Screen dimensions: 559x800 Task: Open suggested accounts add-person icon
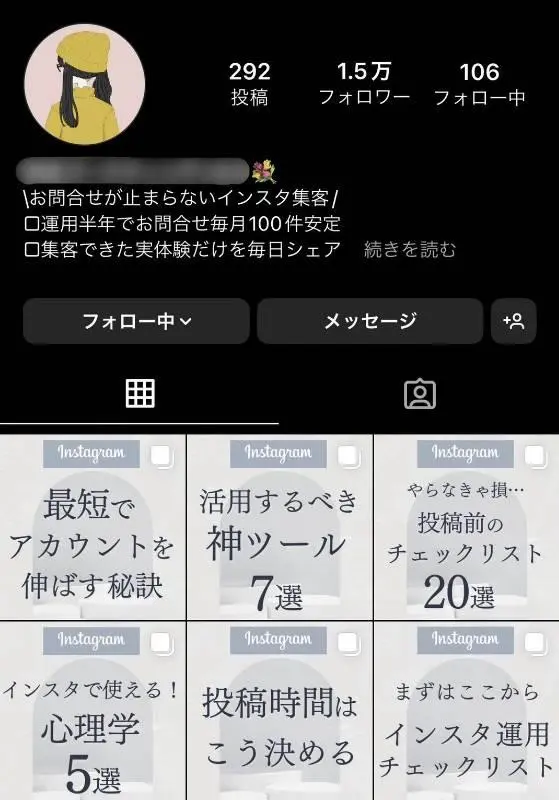click(x=514, y=321)
